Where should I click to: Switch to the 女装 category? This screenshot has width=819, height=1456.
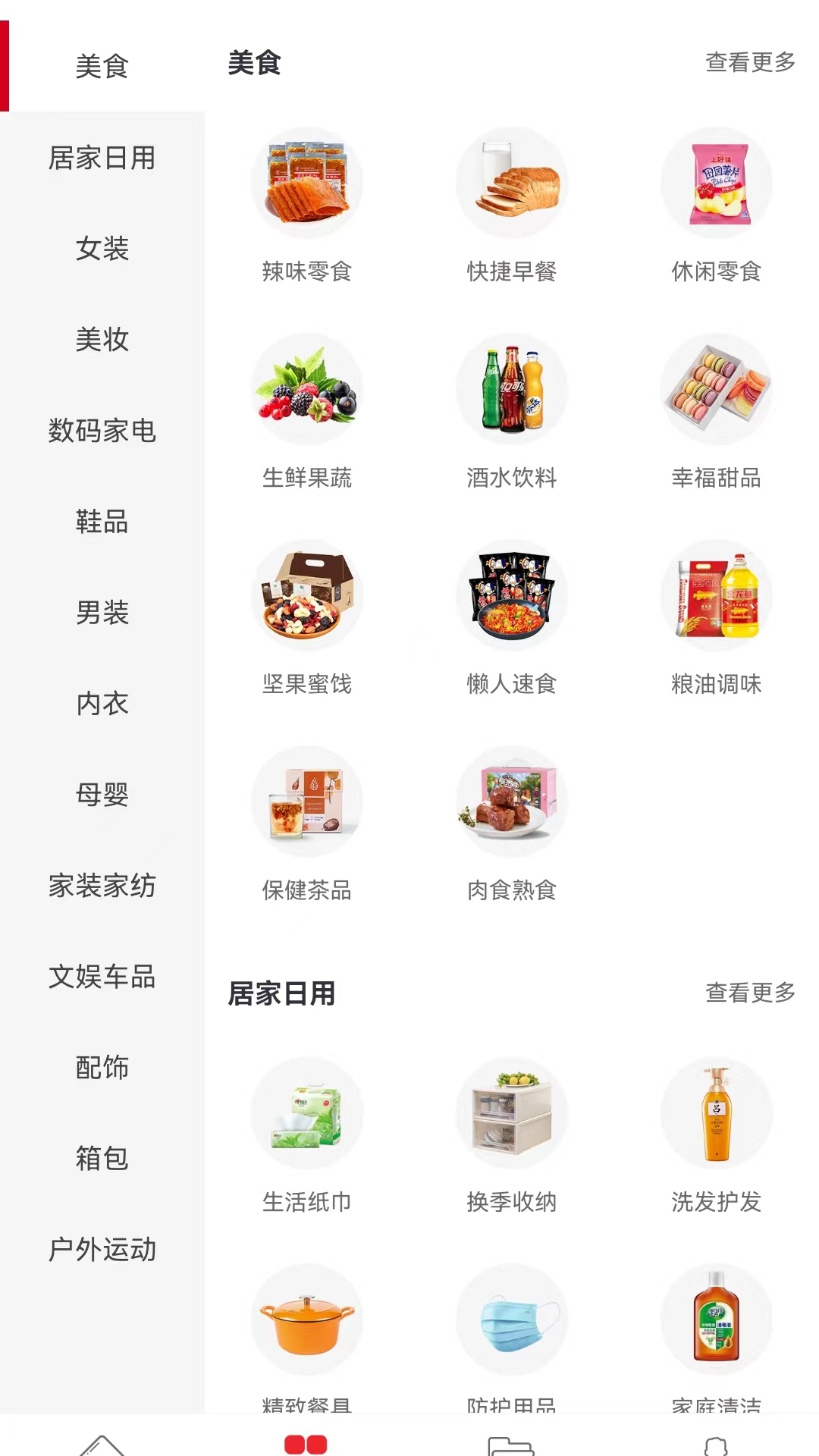102,249
